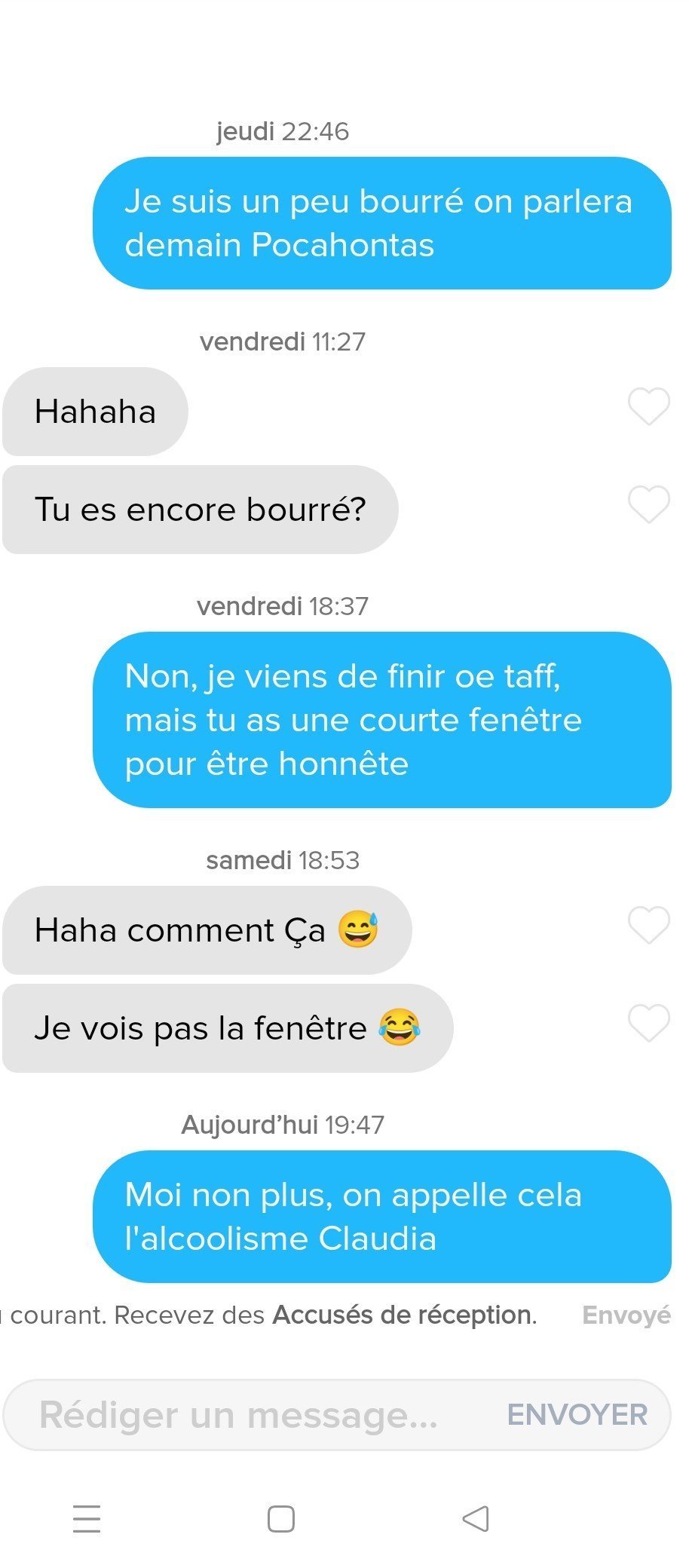
Task: Go back with the system back button
Action: click(476, 1518)
